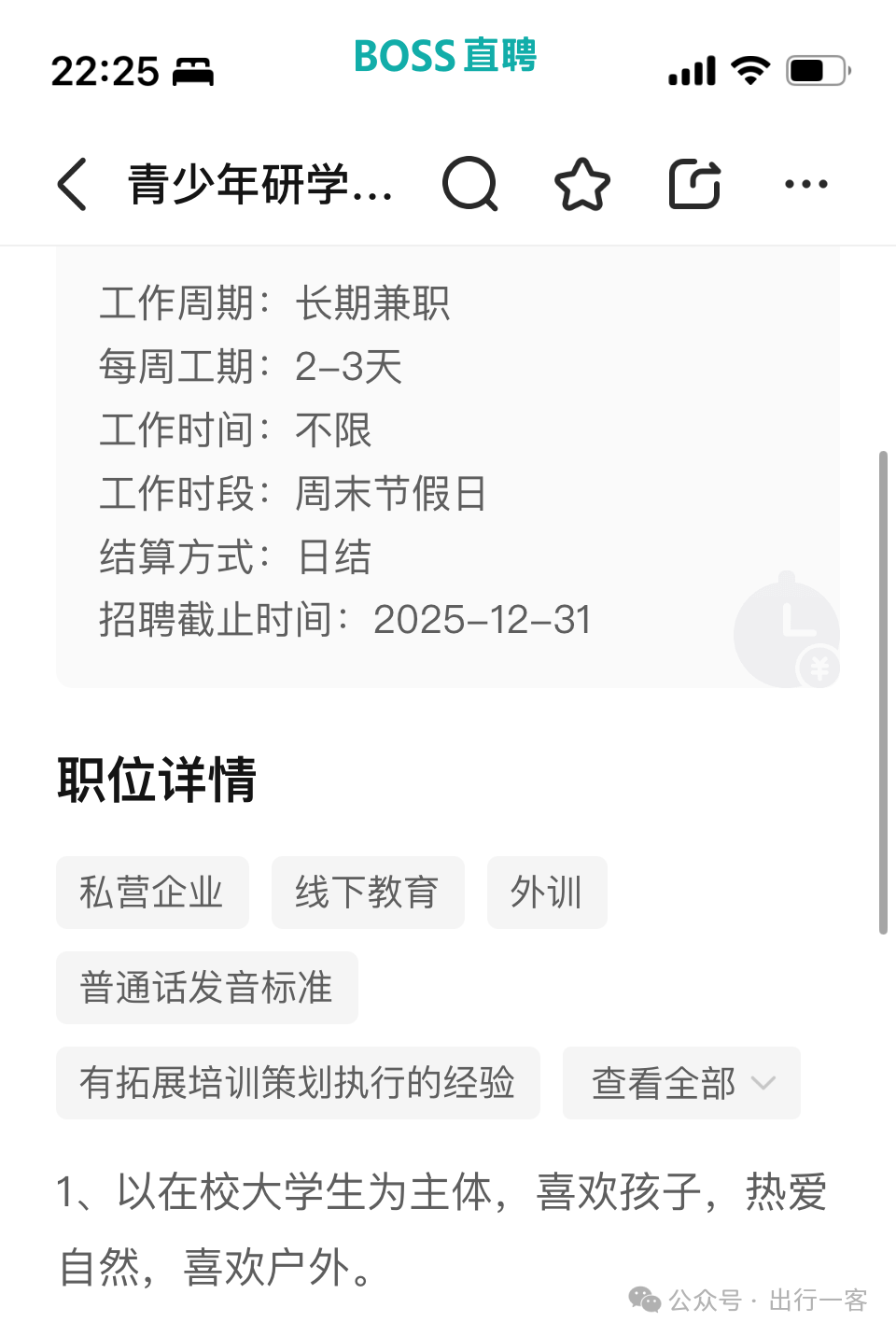
Task: Select the 有拓展培训策划执行的经验 chip
Action: [x=298, y=1083]
